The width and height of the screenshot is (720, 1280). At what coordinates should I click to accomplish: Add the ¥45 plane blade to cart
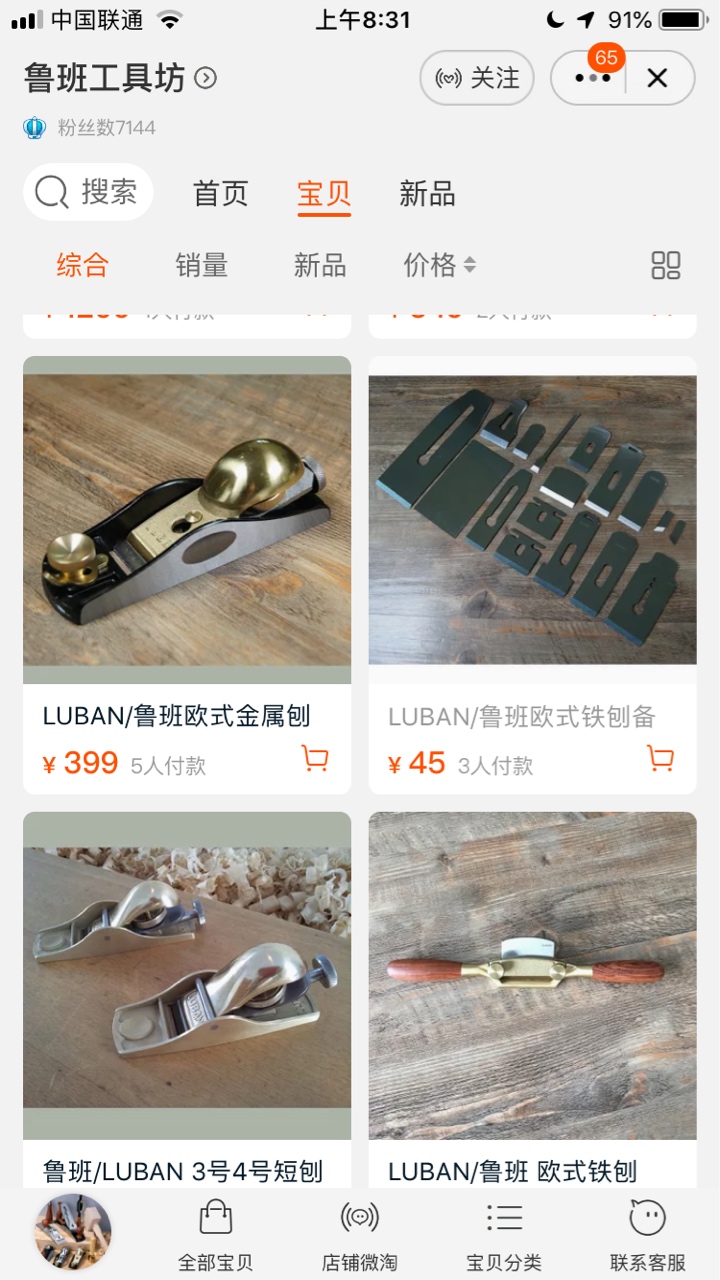[660, 759]
